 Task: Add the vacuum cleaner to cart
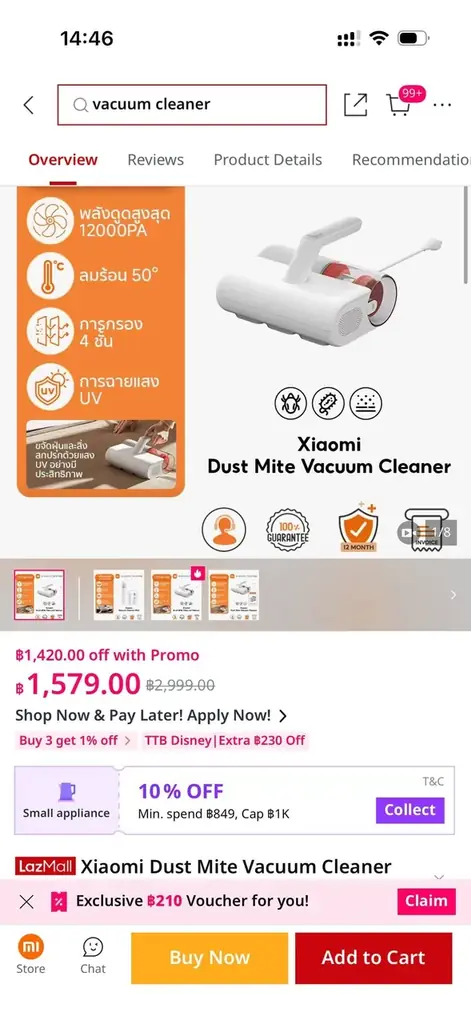(x=374, y=957)
